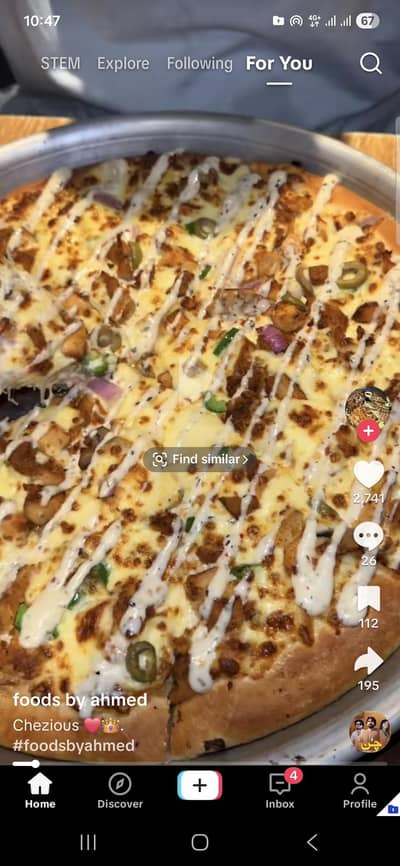The image size is (400, 866).
Task: Tap the Find similar chip
Action: pyautogui.click(x=200, y=459)
